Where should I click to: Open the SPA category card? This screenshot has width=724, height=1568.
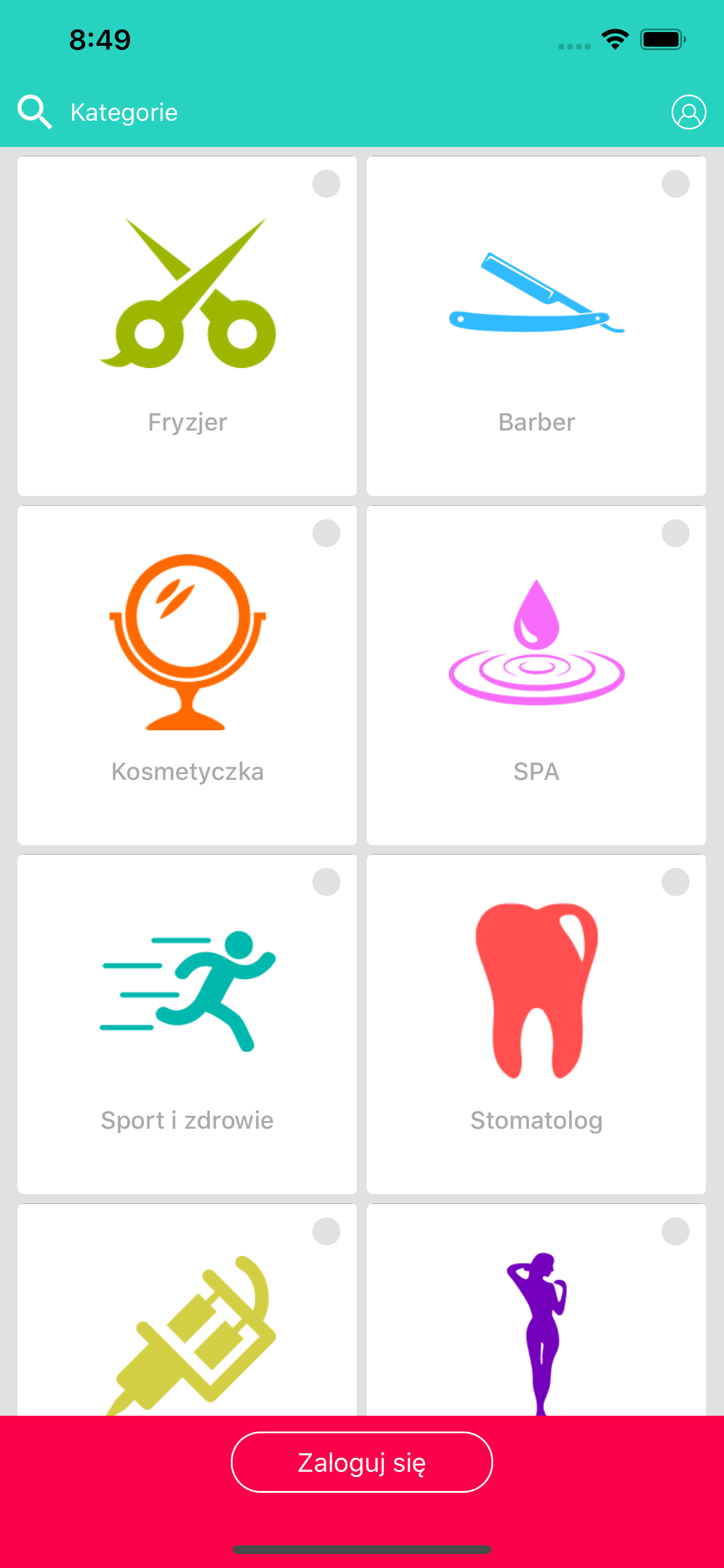click(x=537, y=675)
